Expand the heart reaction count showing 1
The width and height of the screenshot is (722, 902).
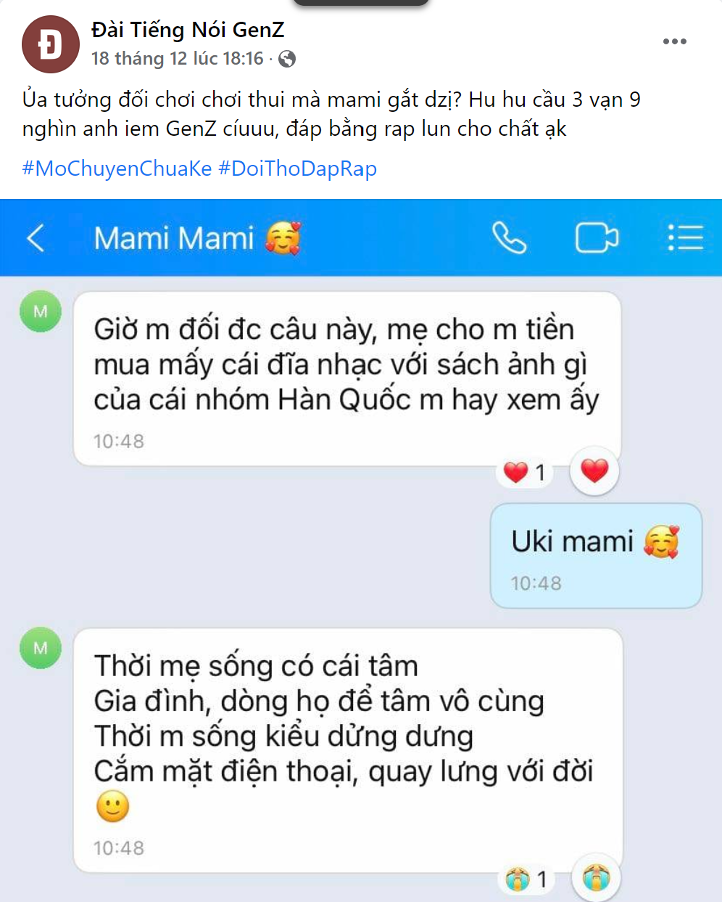tap(524, 471)
